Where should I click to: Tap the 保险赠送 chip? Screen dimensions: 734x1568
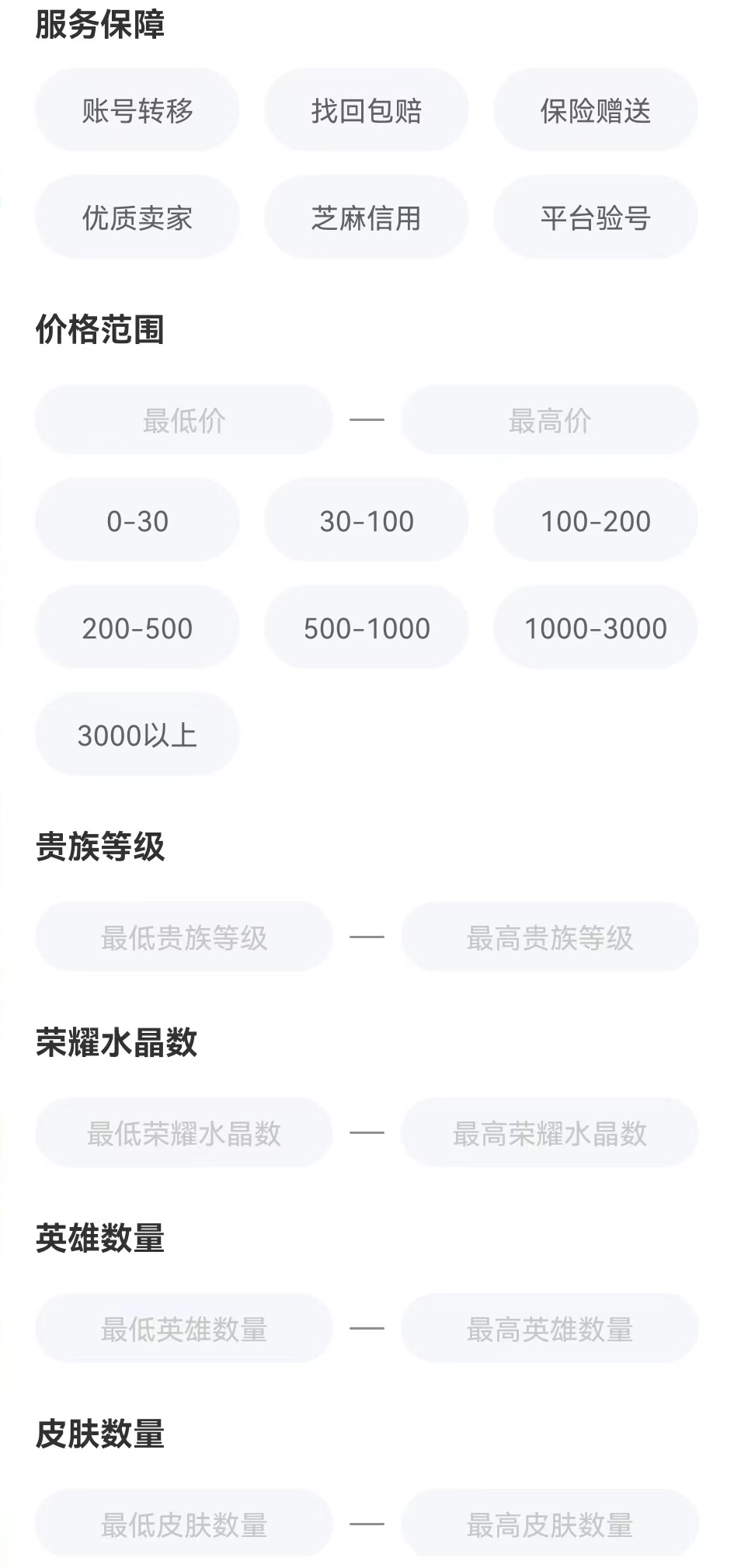click(595, 111)
